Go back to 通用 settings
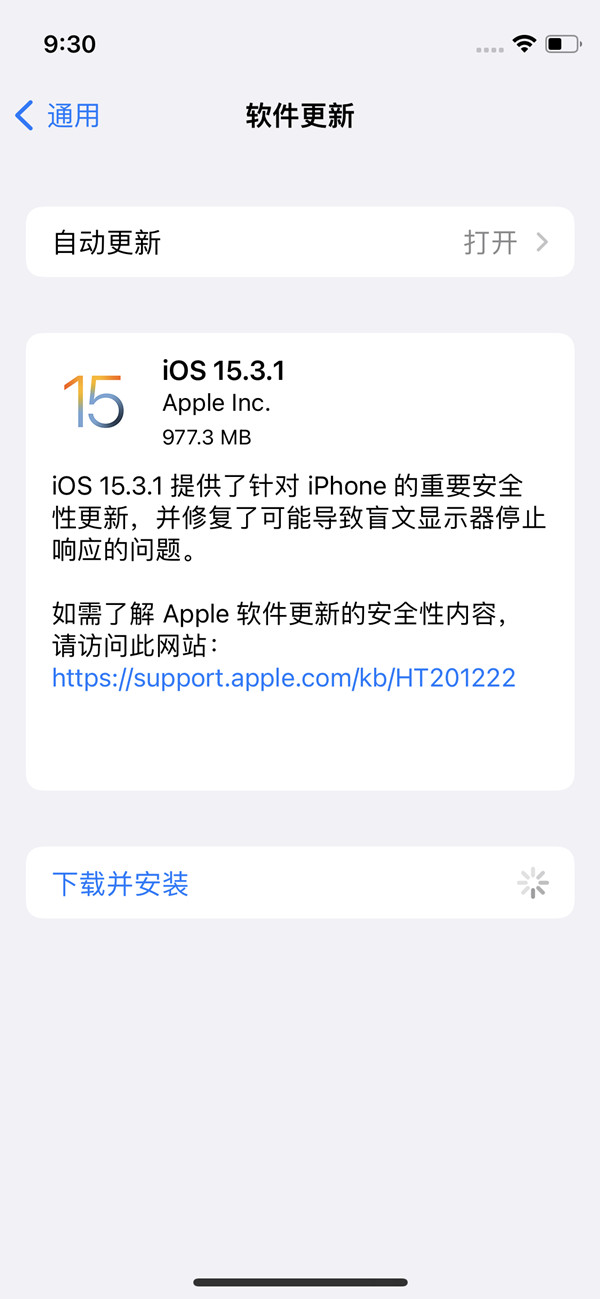Viewport: 600px width, 1299px height. 58,116
